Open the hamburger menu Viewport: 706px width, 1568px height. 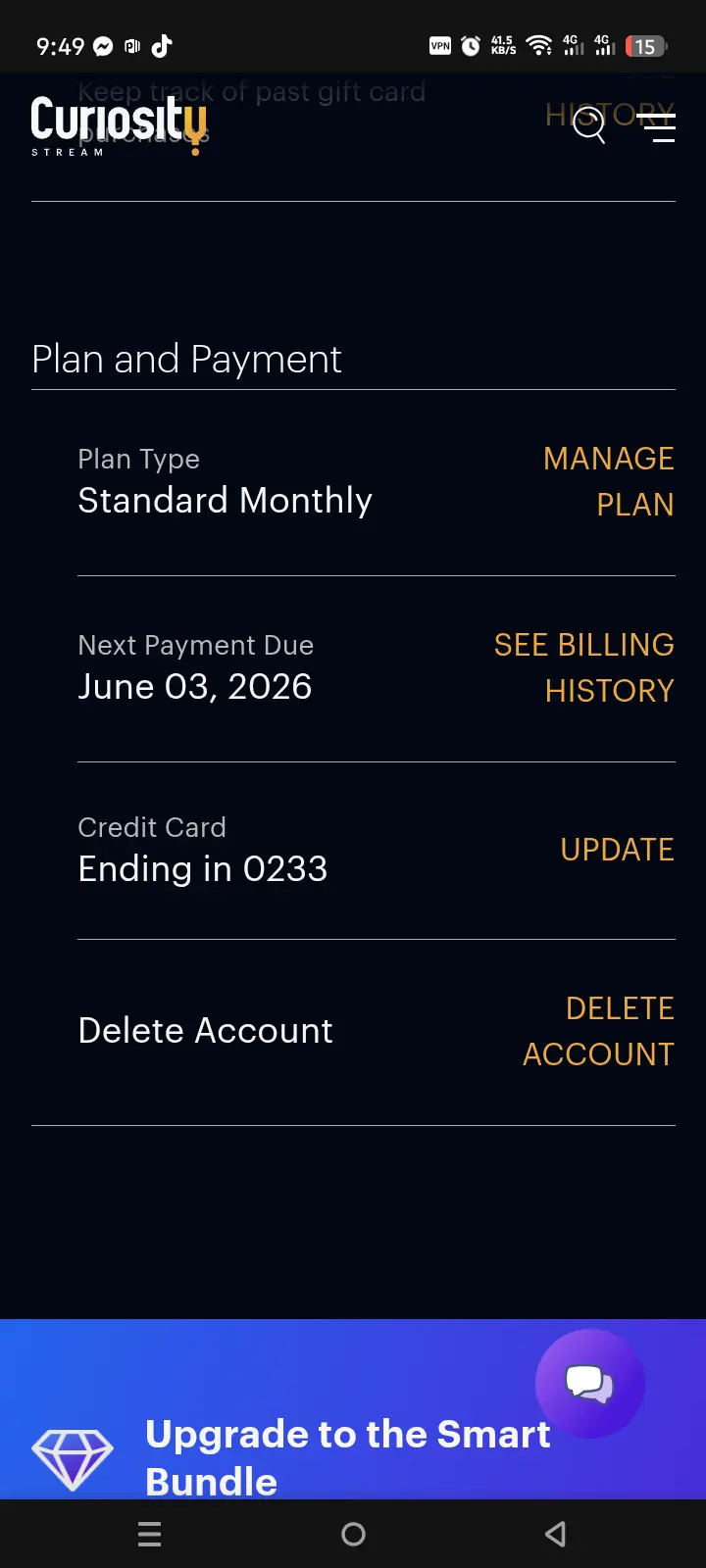coord(656,127)
